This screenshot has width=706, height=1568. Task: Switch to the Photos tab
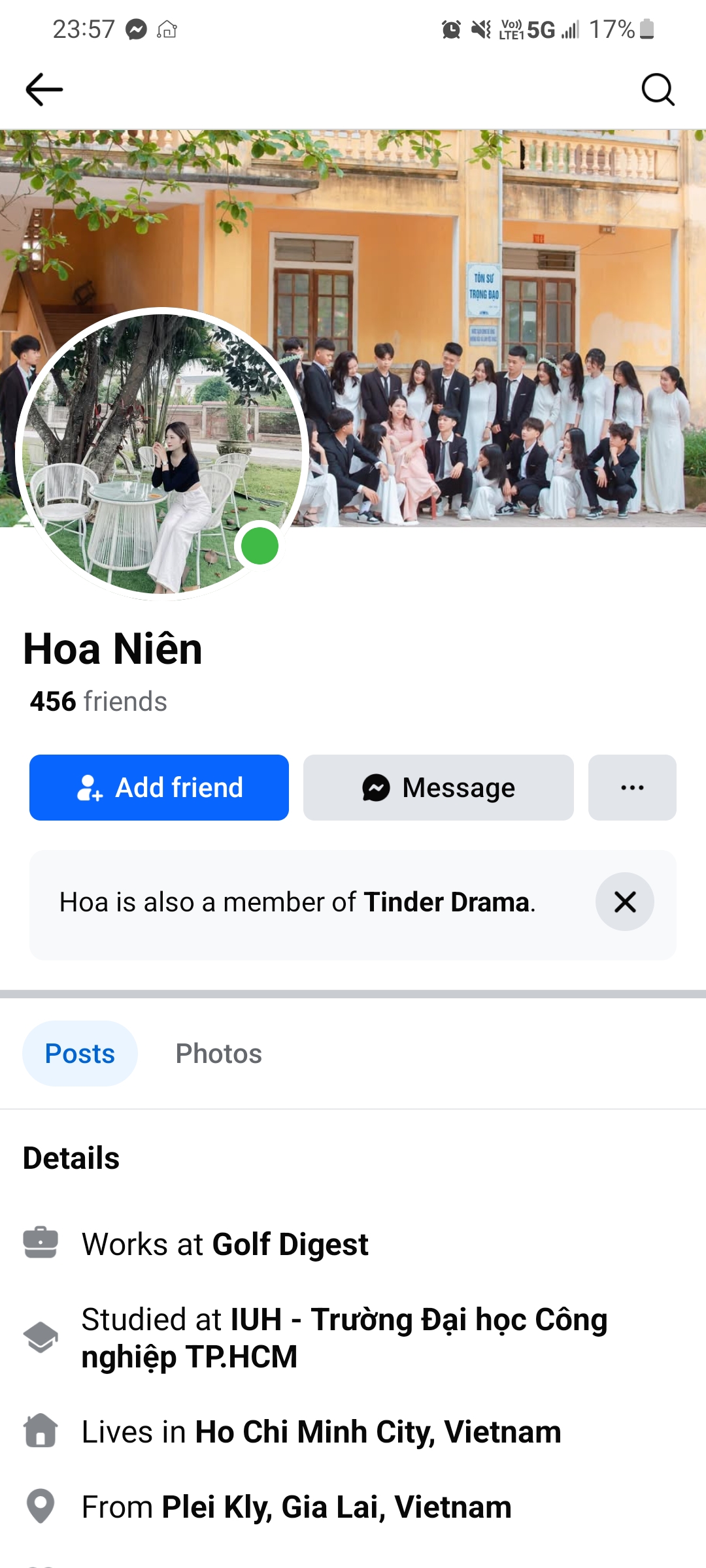click(218, 1053)
